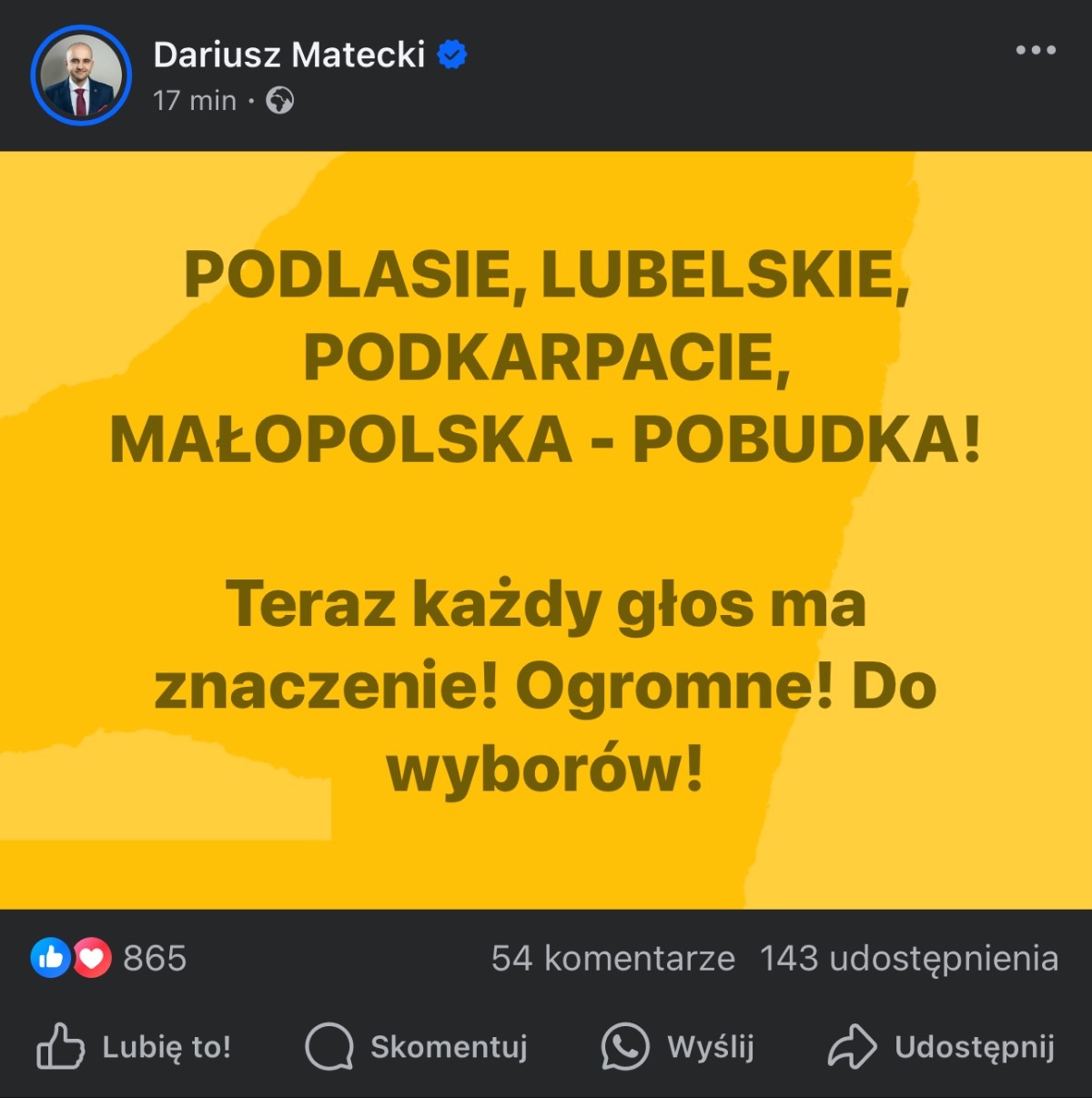Send the post via Wyślij
This screenshot has width=1092, height=1098.
[x=678, y=1046]
